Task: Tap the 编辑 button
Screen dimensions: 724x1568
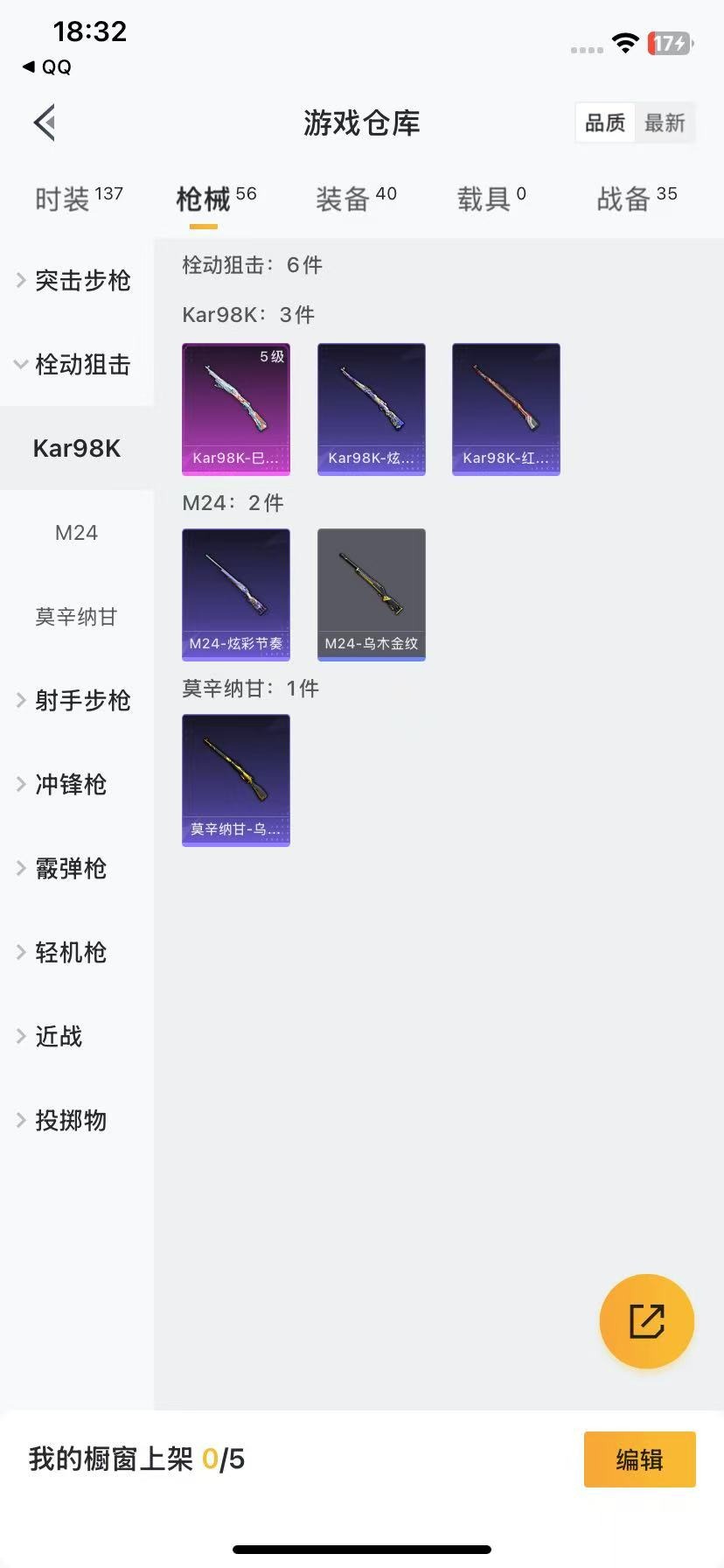Action: tap(640, 1459)
